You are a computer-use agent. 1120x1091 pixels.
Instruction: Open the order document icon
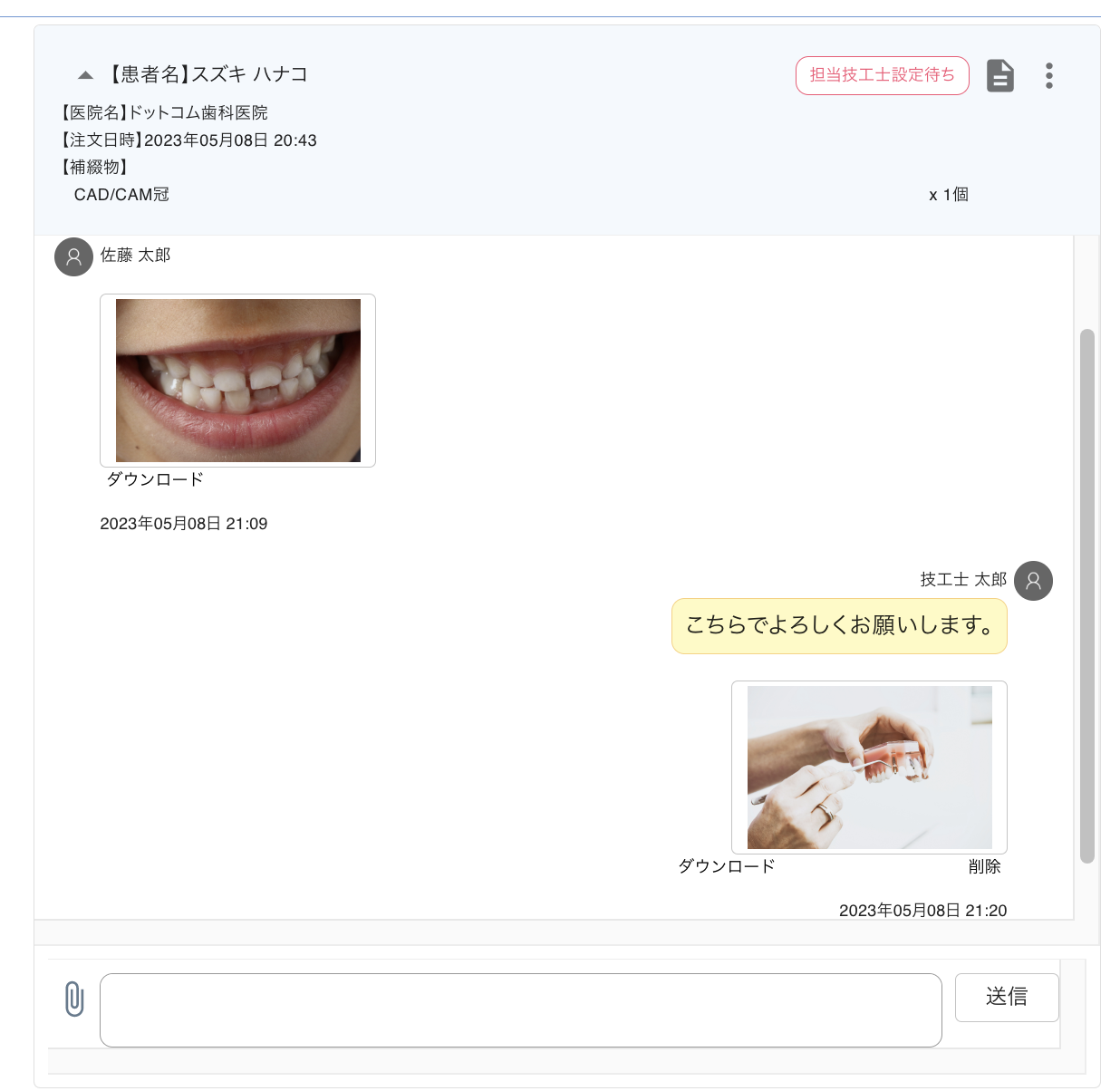pos(999,76)
